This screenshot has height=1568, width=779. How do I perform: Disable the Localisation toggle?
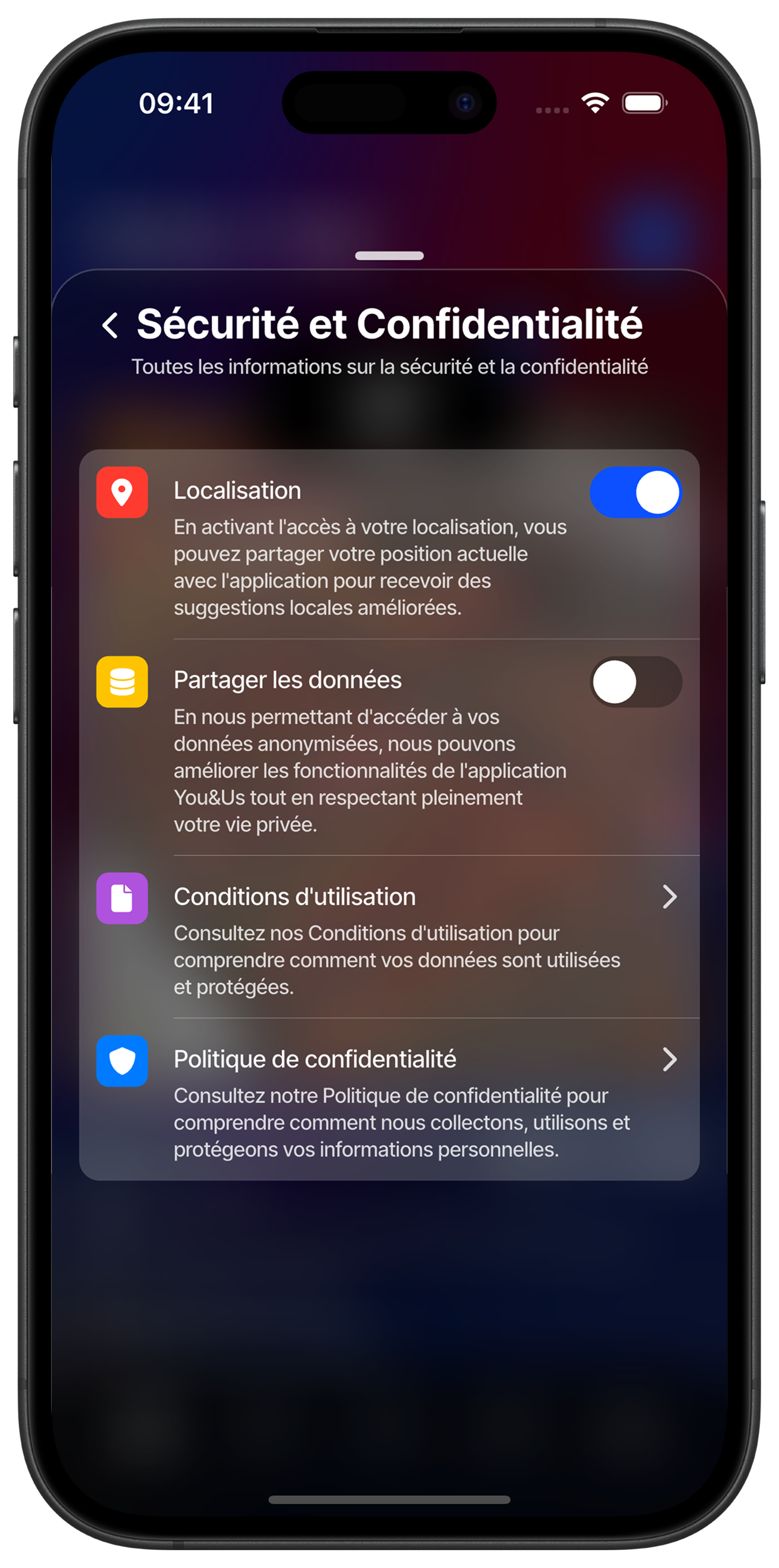click(x=635, y=492)
